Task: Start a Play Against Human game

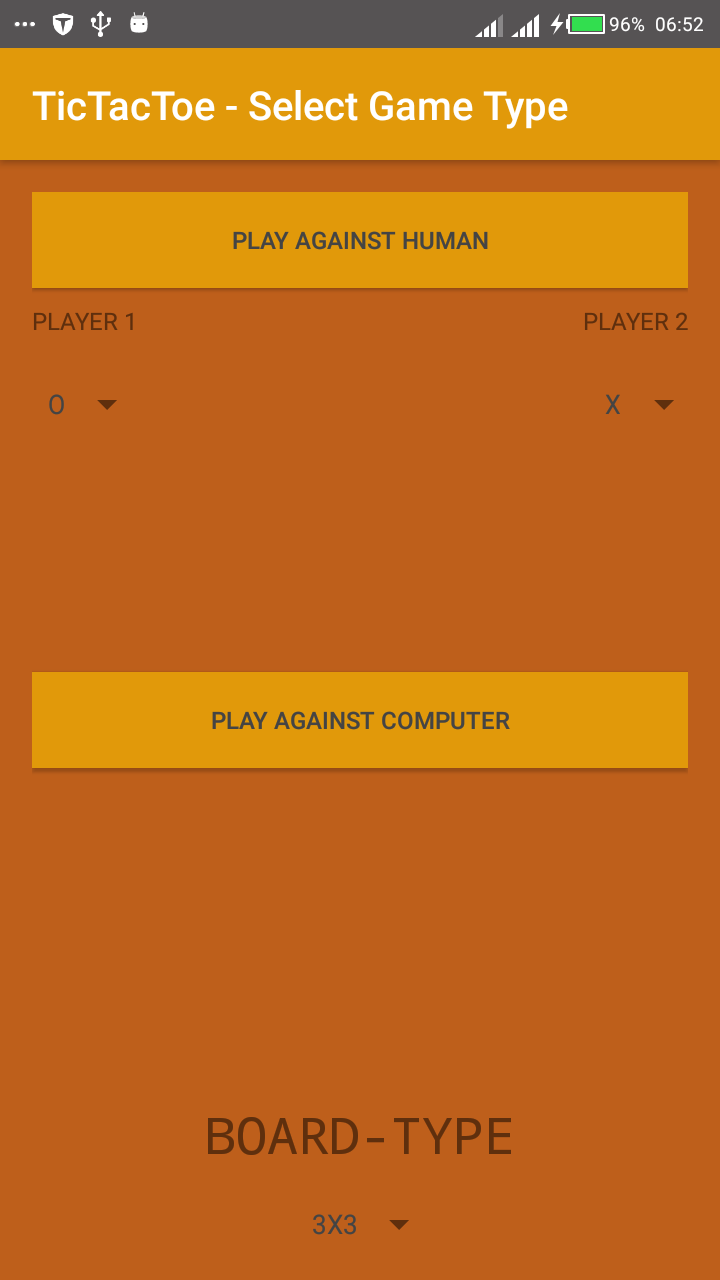Action: pos(360,240)
